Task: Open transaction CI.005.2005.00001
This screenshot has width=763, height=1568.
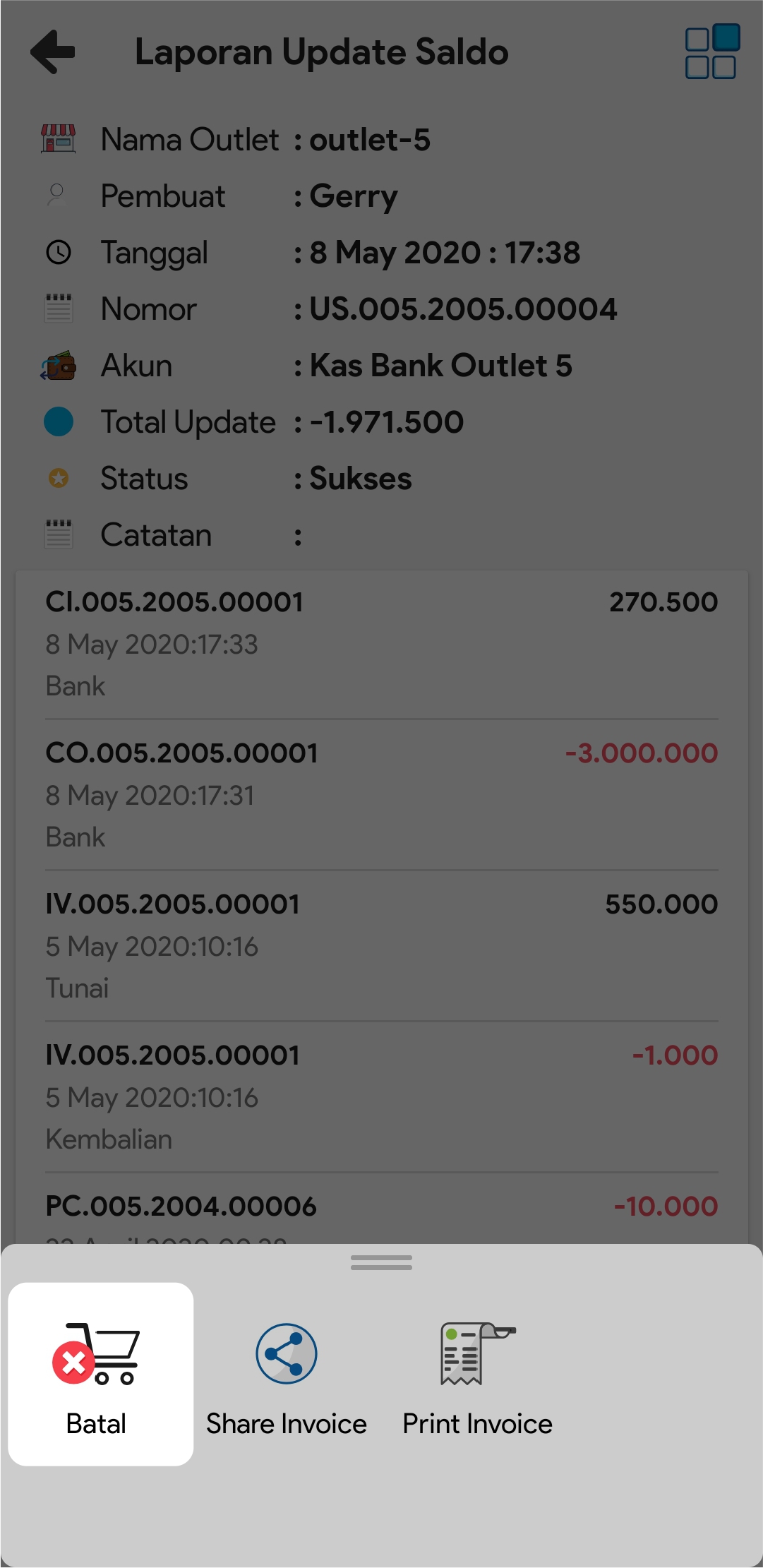Action: click(381, 643)
